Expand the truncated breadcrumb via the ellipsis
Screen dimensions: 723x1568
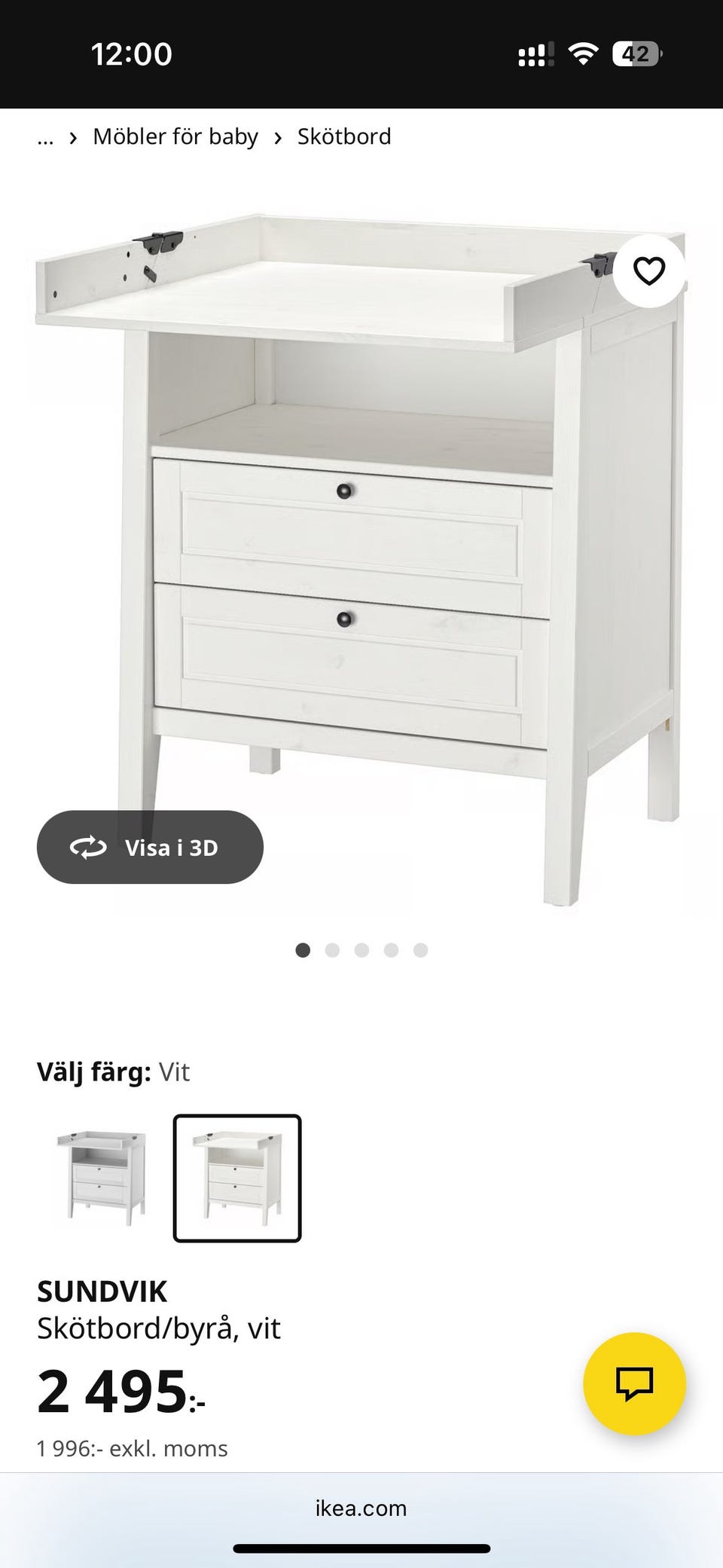point(46,138)
